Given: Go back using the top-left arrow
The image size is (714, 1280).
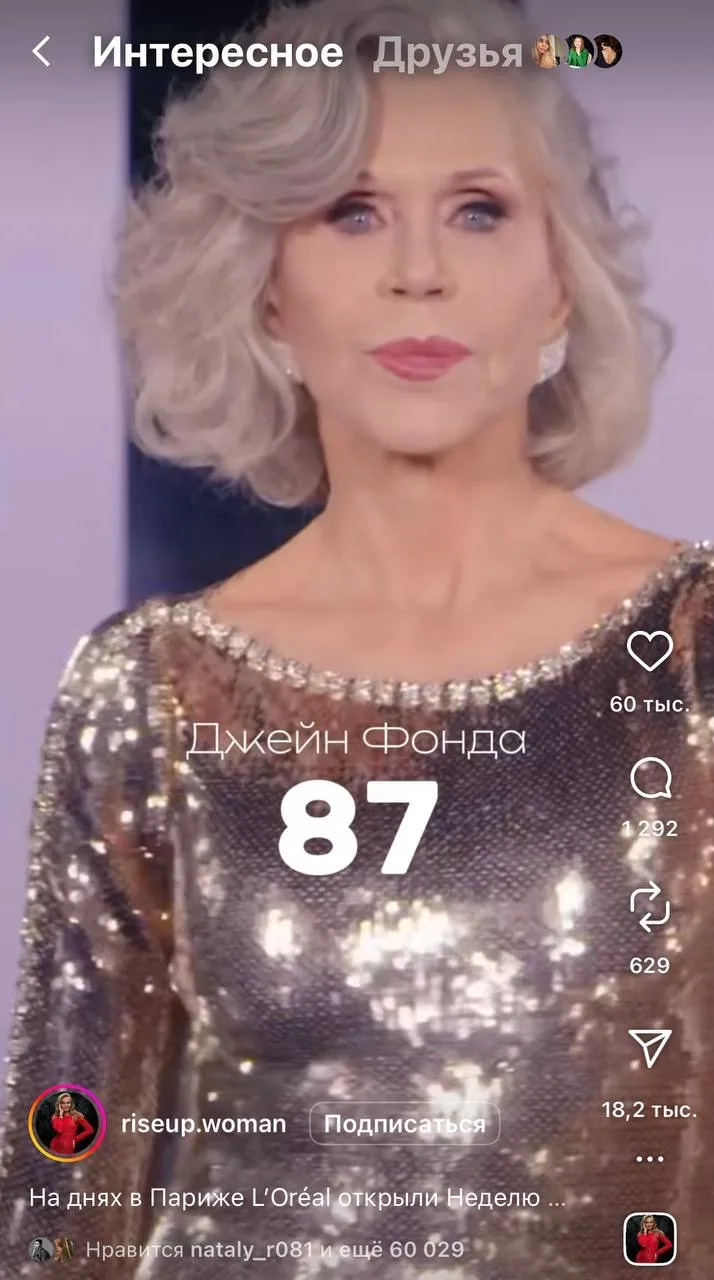Looking at the screenshot, I should coord(41,52).
